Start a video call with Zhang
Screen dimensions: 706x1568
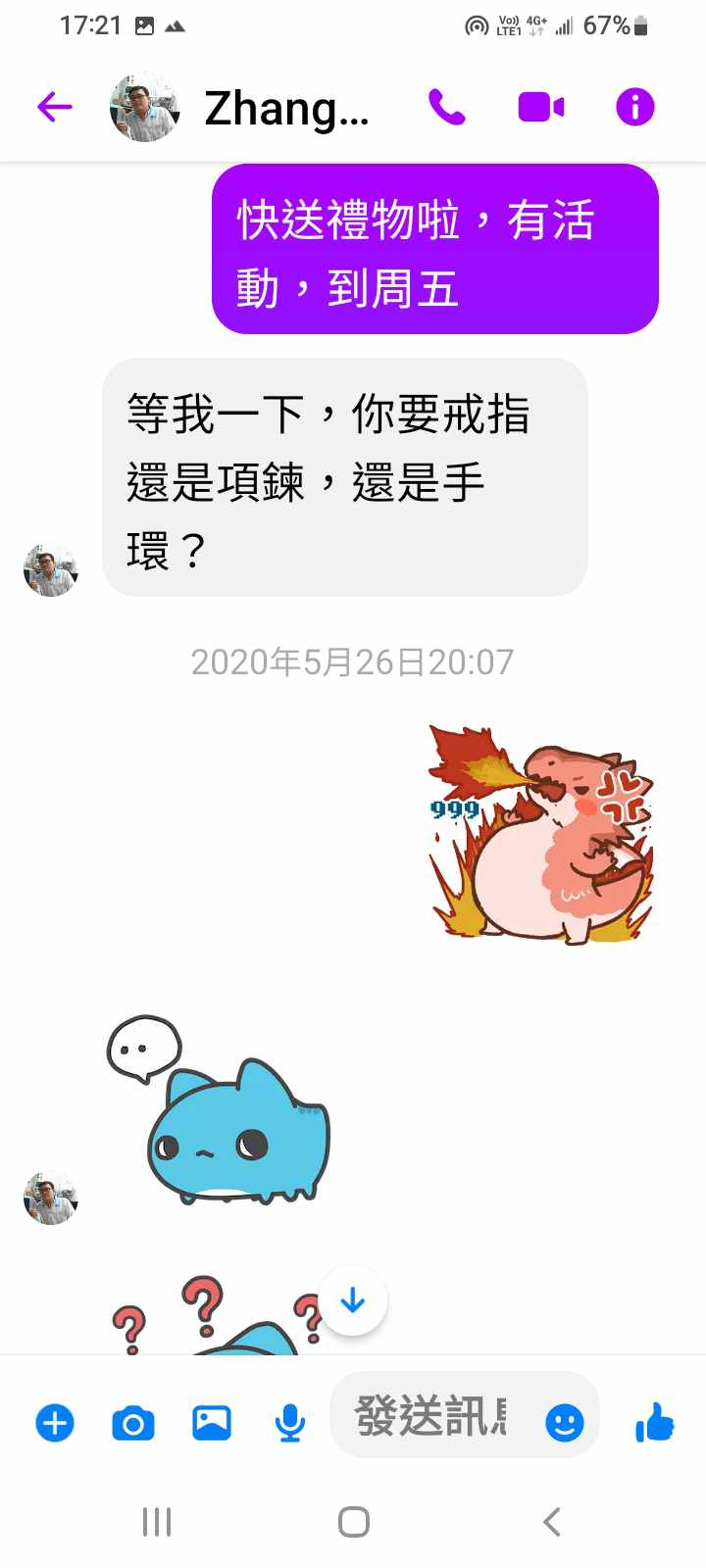tap(541, 107)
